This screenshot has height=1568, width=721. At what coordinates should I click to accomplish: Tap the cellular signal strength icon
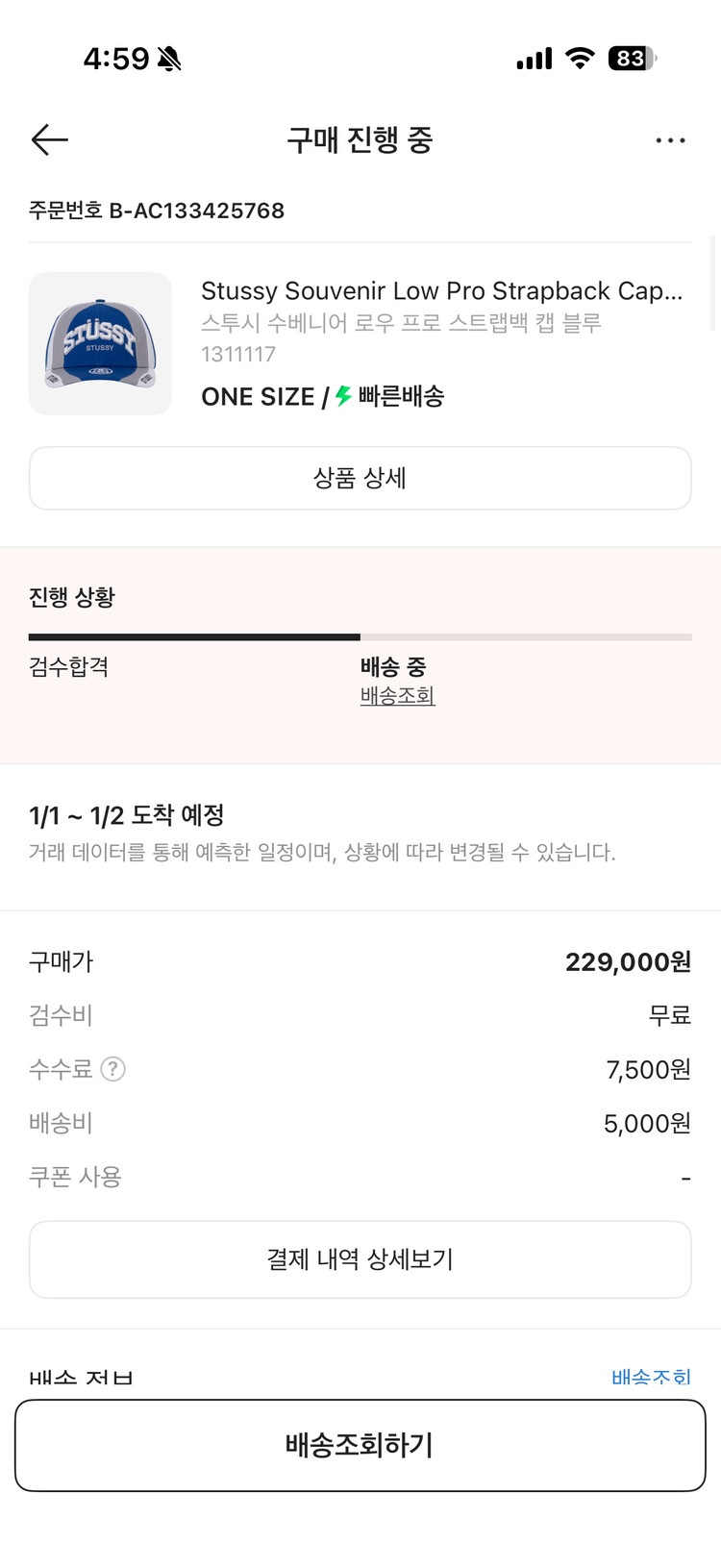tap(535, 57)
